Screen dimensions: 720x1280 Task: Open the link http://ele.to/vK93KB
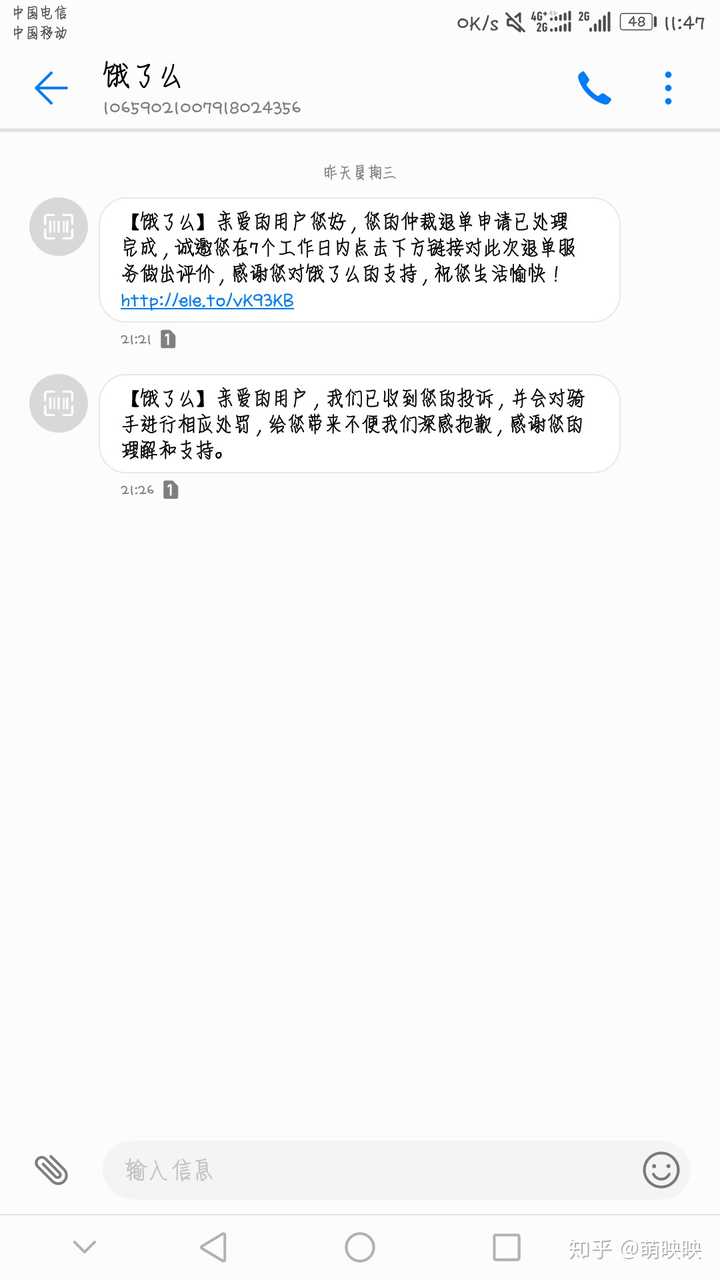(204, 302)
